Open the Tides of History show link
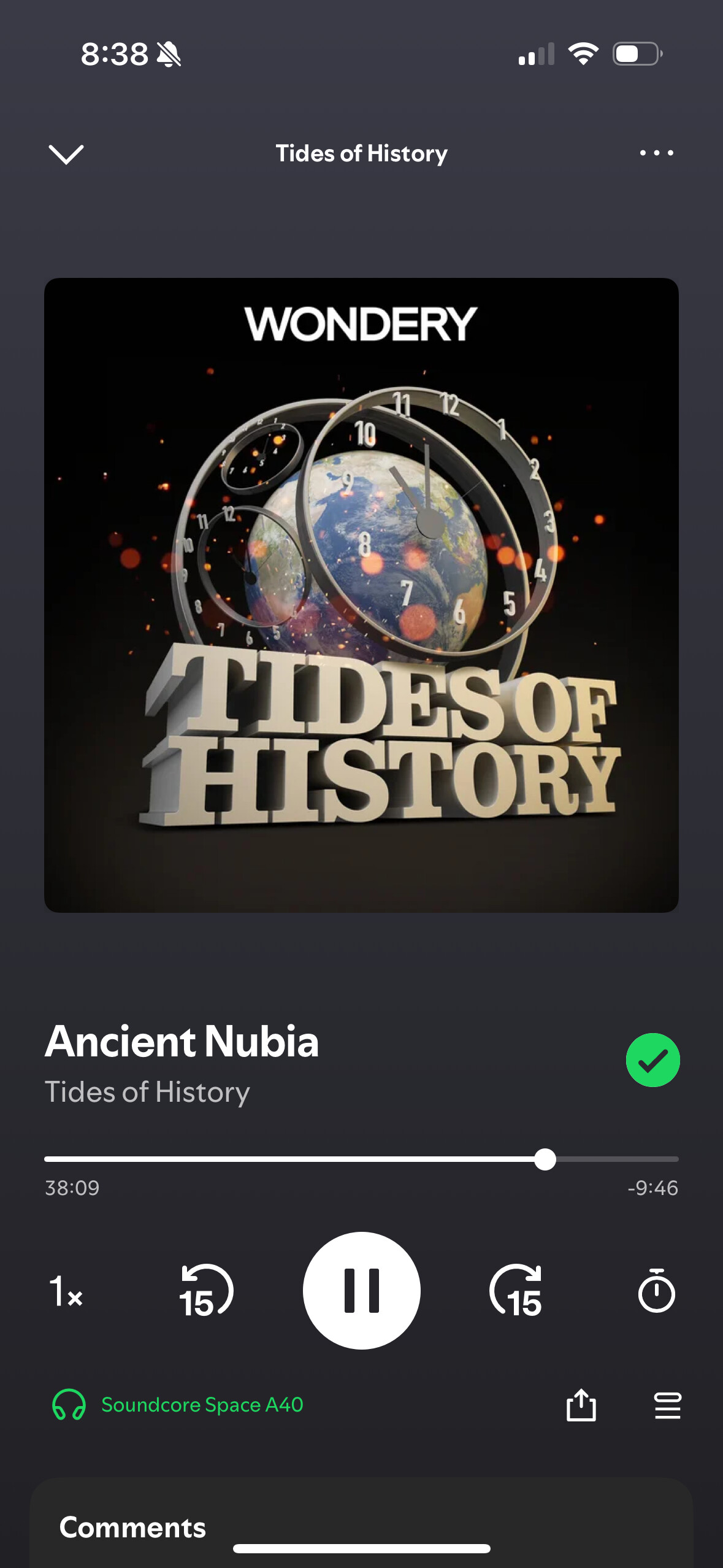Screen dimensions: 723x1568 coord(147,1092)
